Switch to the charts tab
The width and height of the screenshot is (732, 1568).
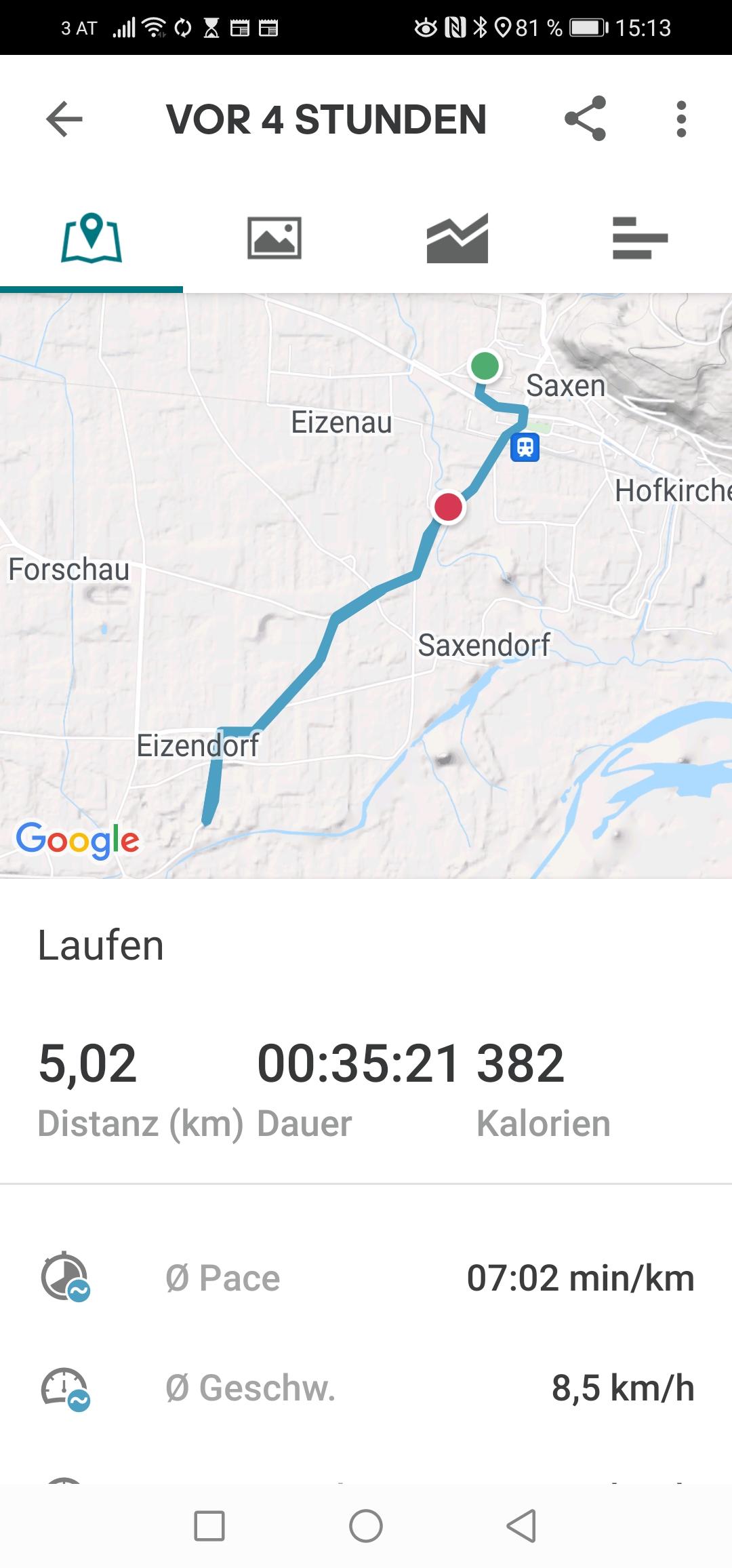tap(457, 238)
